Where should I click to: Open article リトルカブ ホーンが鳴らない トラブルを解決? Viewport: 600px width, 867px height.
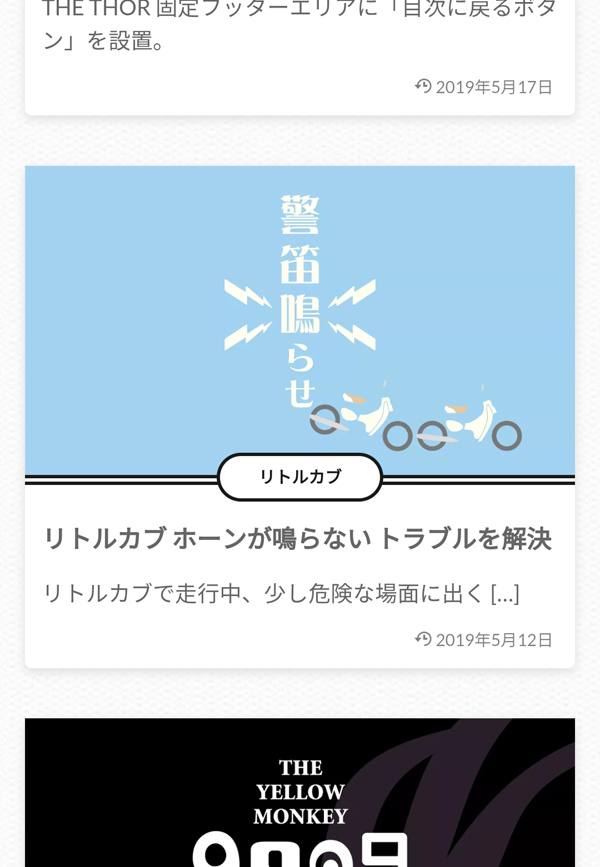pos(297,539)
